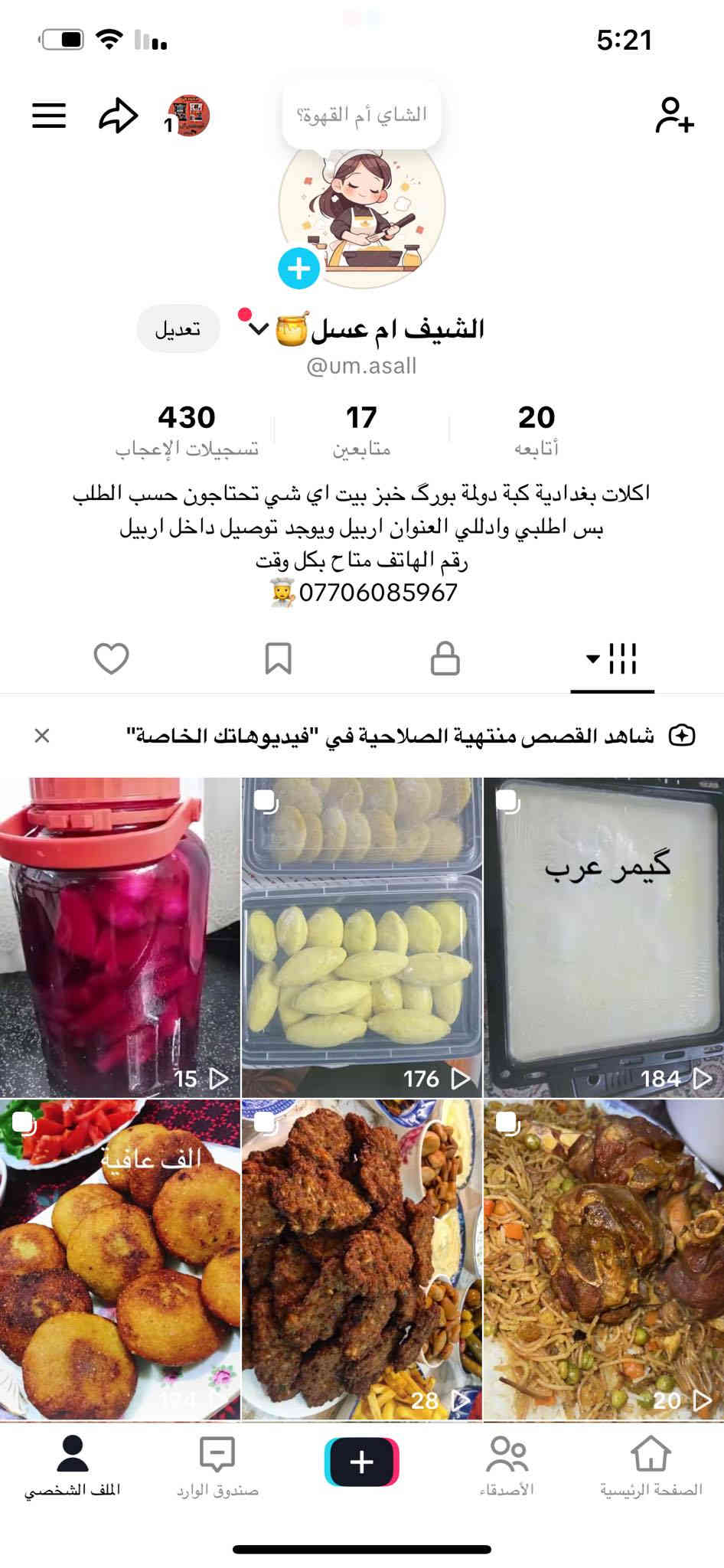This screenshot has height=1568, width=724.
Task: Expand the account switcher chevron
Action: [259, 329]
